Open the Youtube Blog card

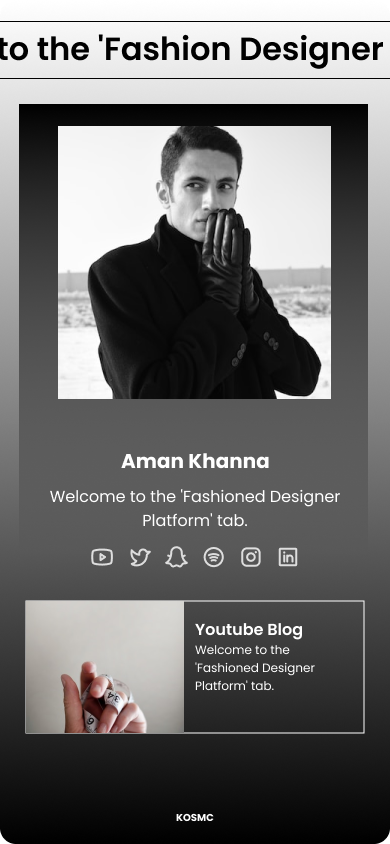[195, 667]
